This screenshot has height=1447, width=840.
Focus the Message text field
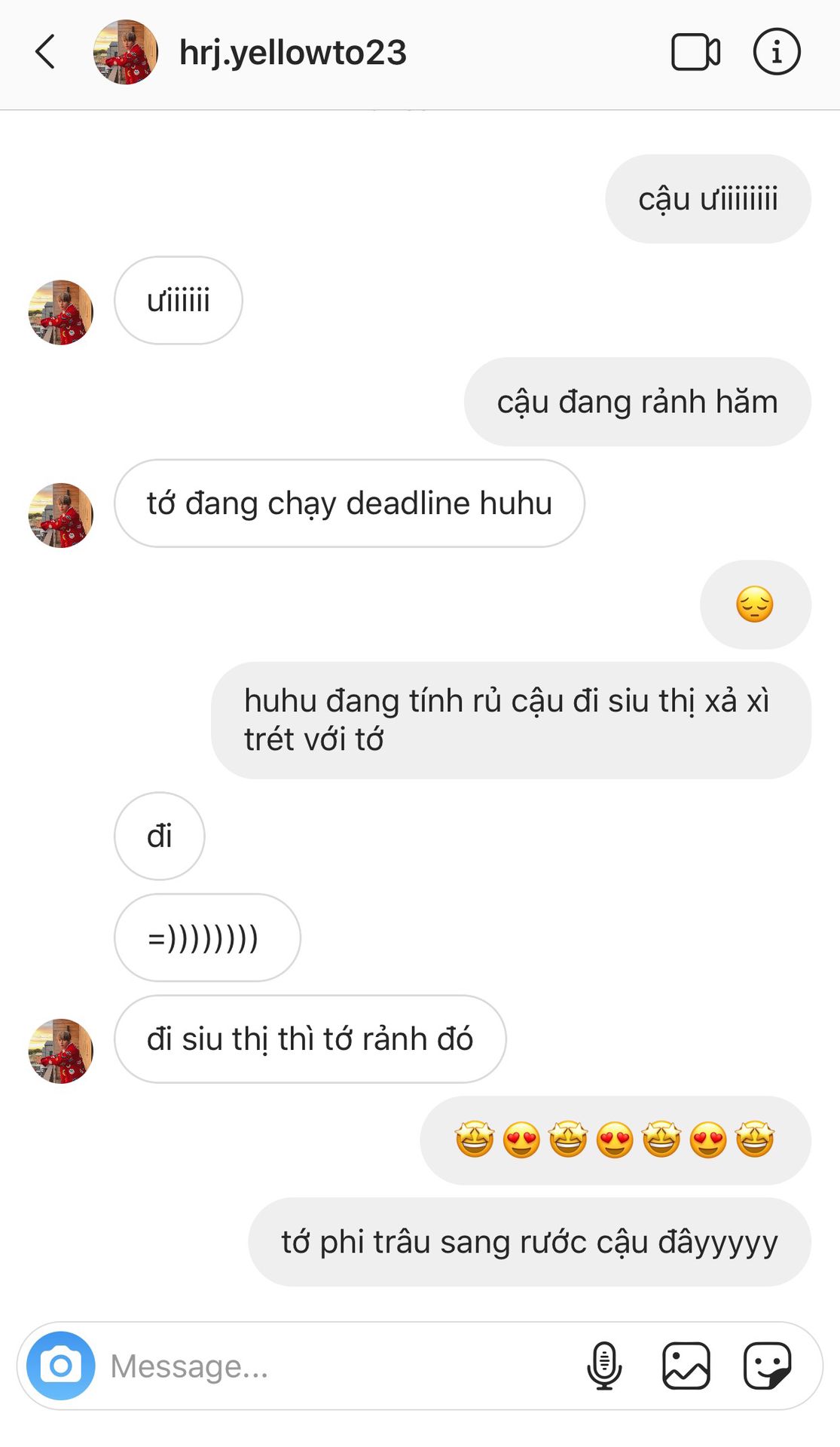coord(339,1366)
